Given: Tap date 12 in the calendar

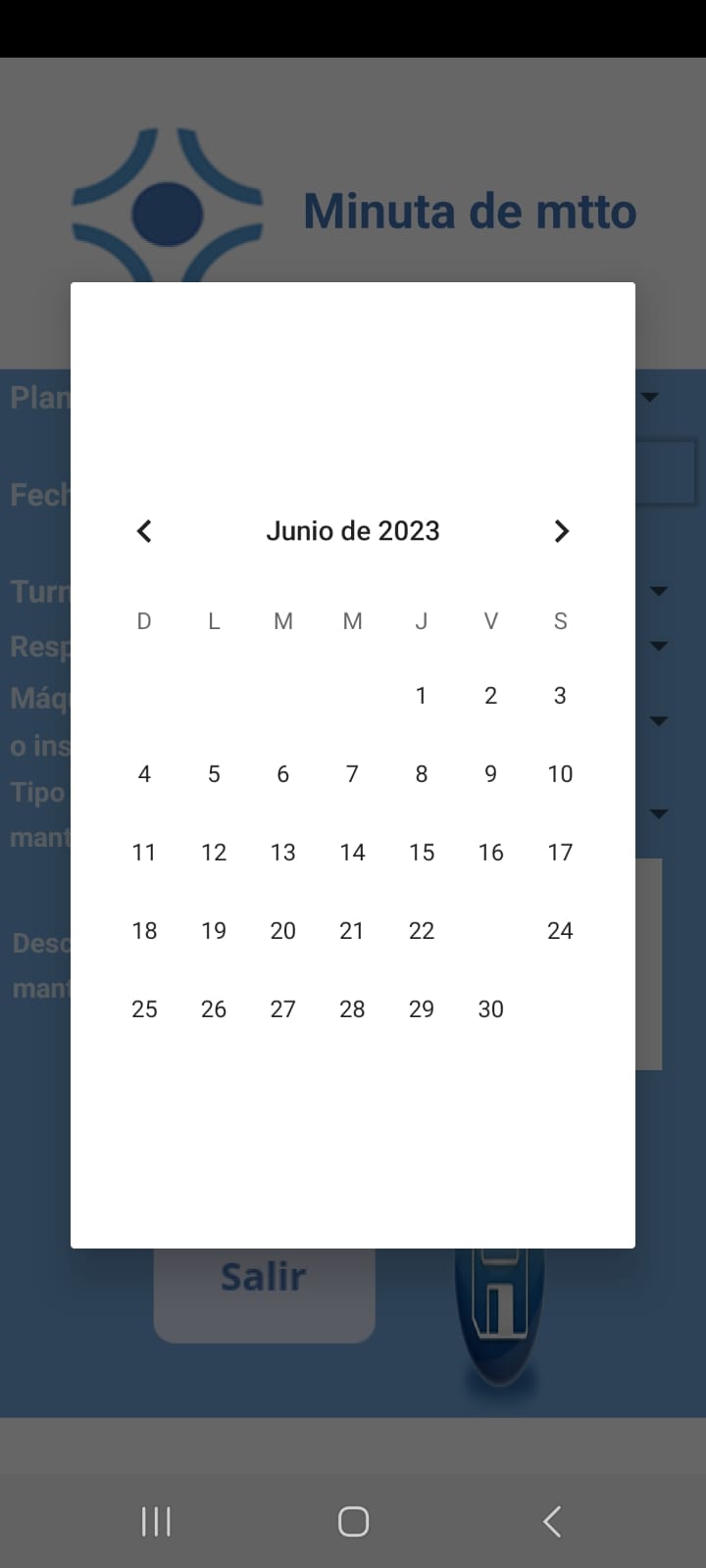Looking at the screenshot, I should pyautogui.click(x=214, y=853).
